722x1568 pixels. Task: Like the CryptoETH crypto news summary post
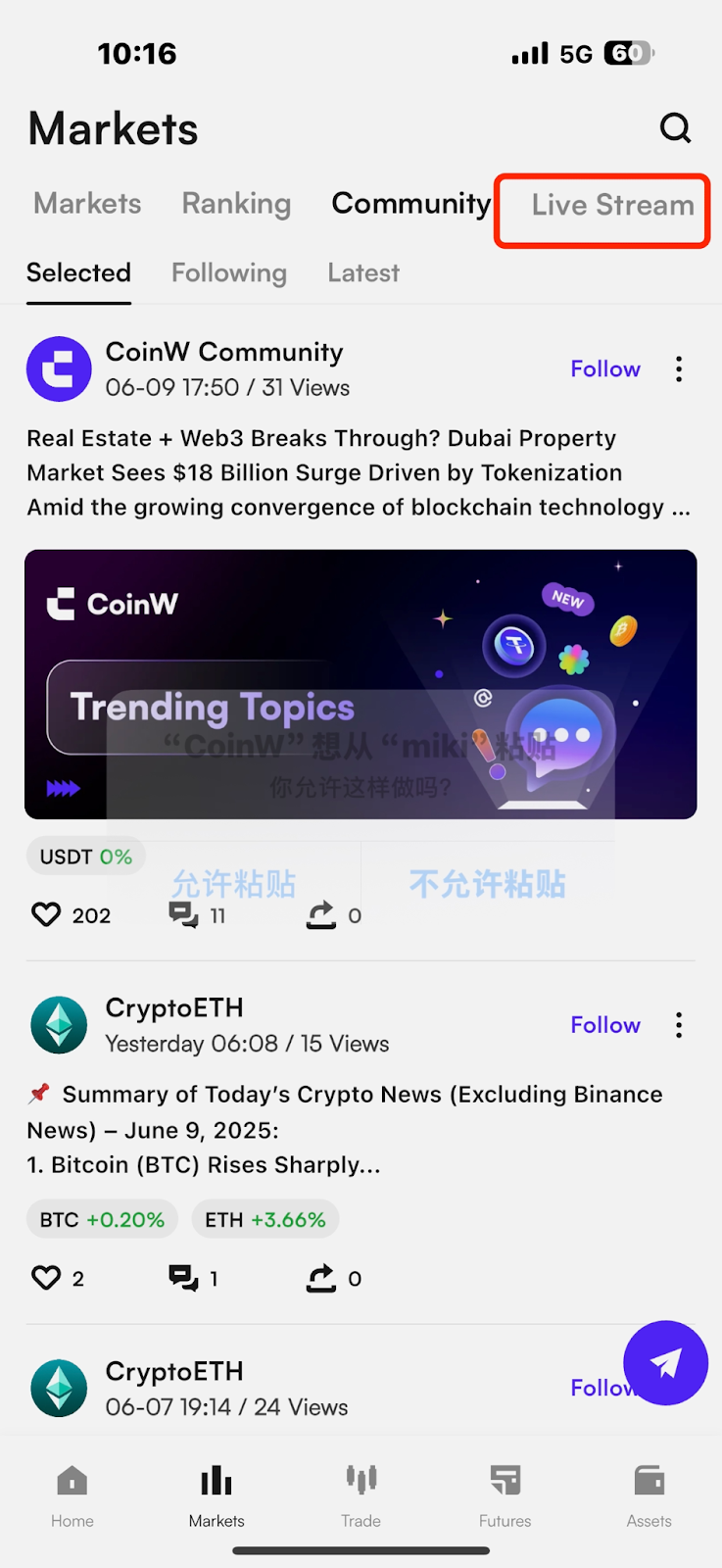(x=46, y=1278)
